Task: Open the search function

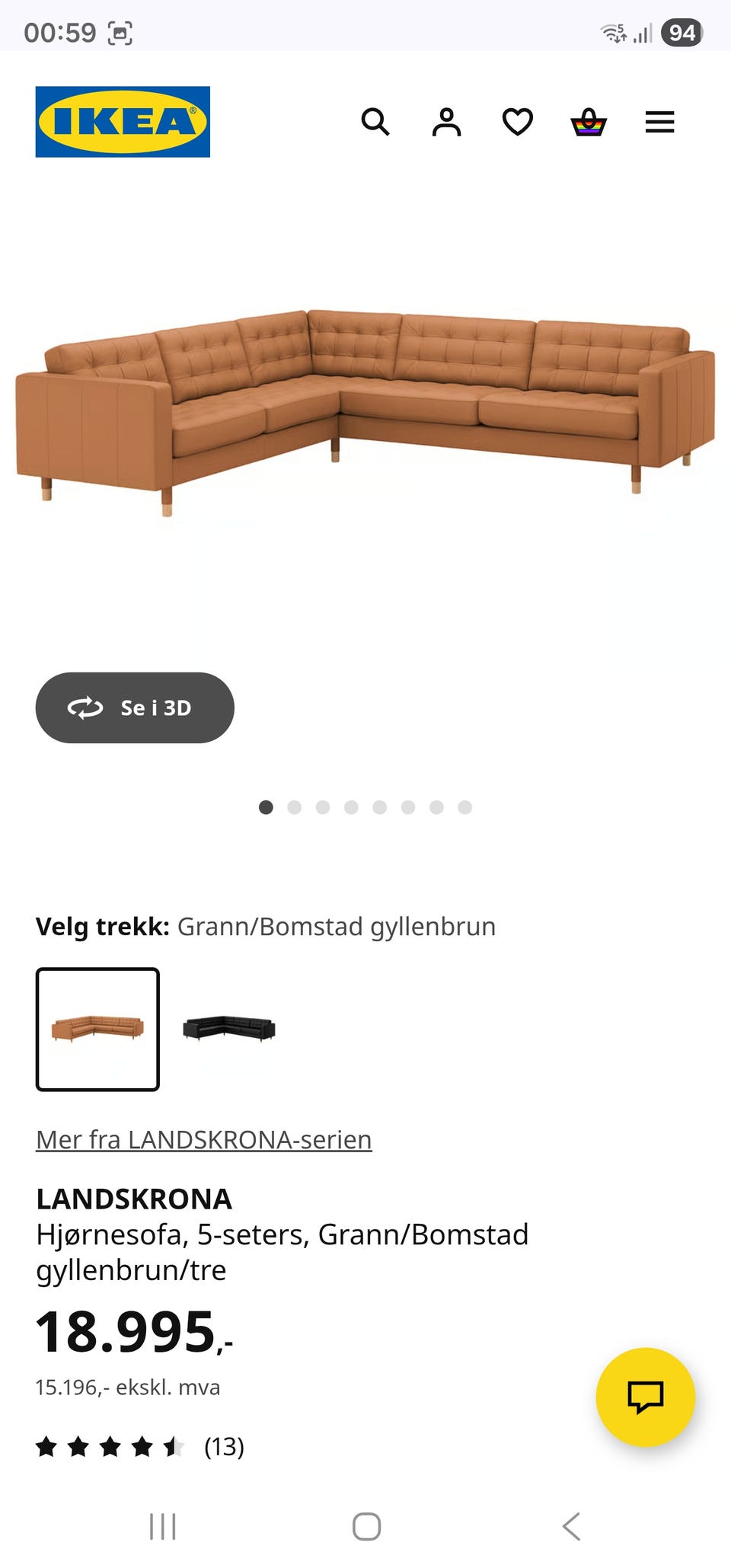Action: click(375, 122)
